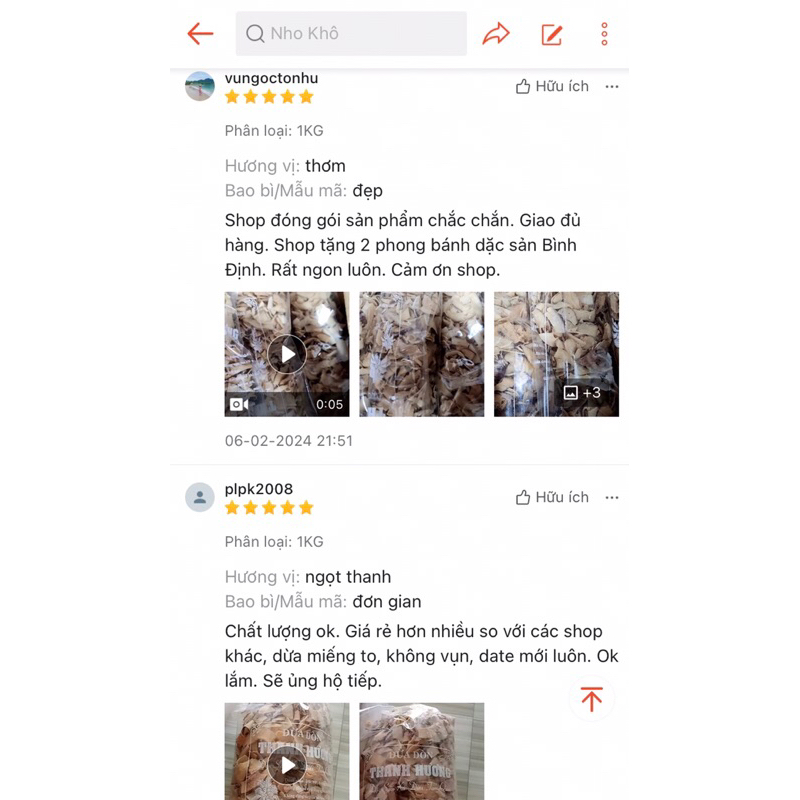Open plpk2008's profile avatar
Viewport: 800px width, 800px height.
point(200,497)
